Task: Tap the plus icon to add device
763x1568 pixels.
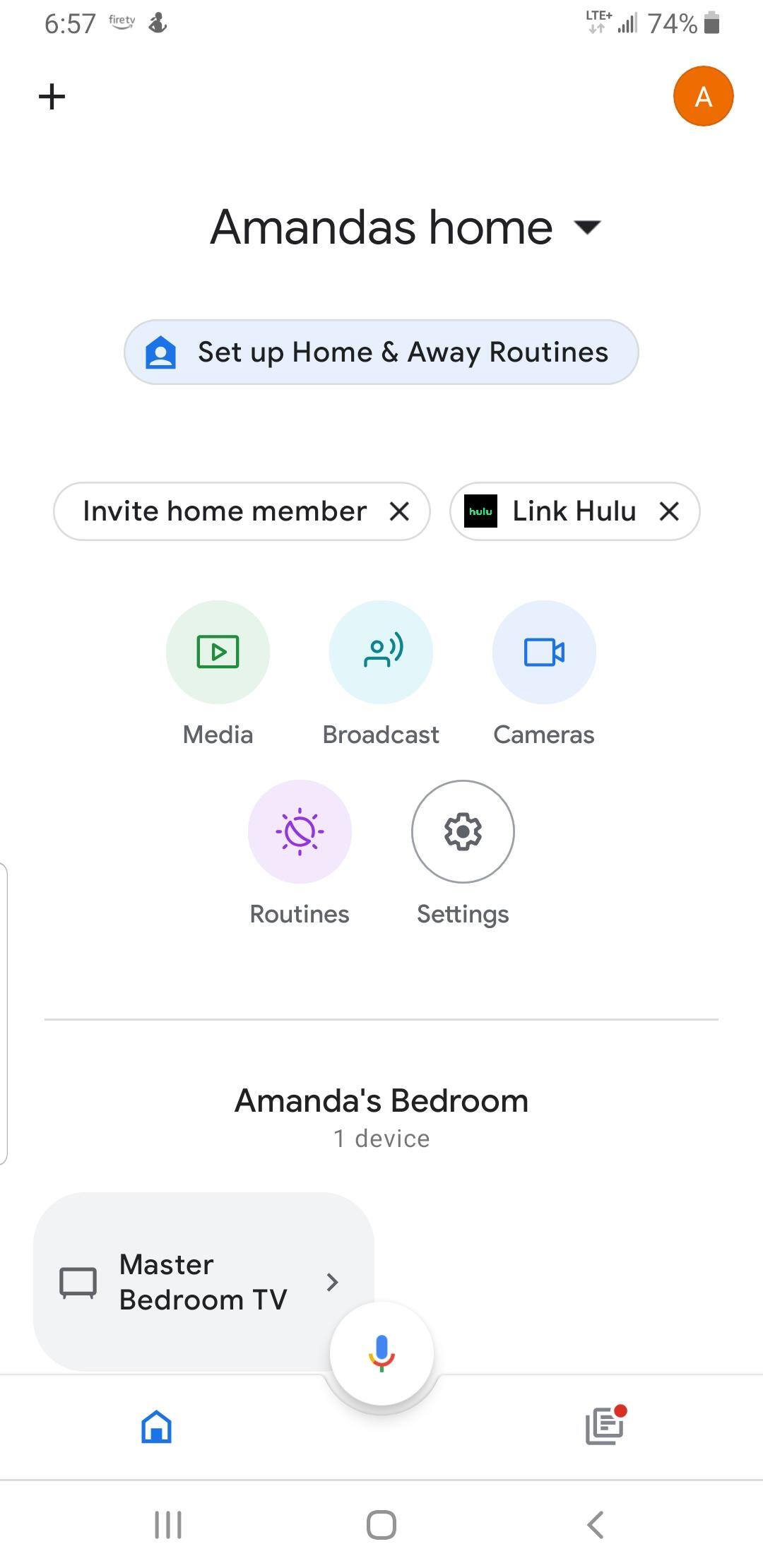Action: pos(52,97)
